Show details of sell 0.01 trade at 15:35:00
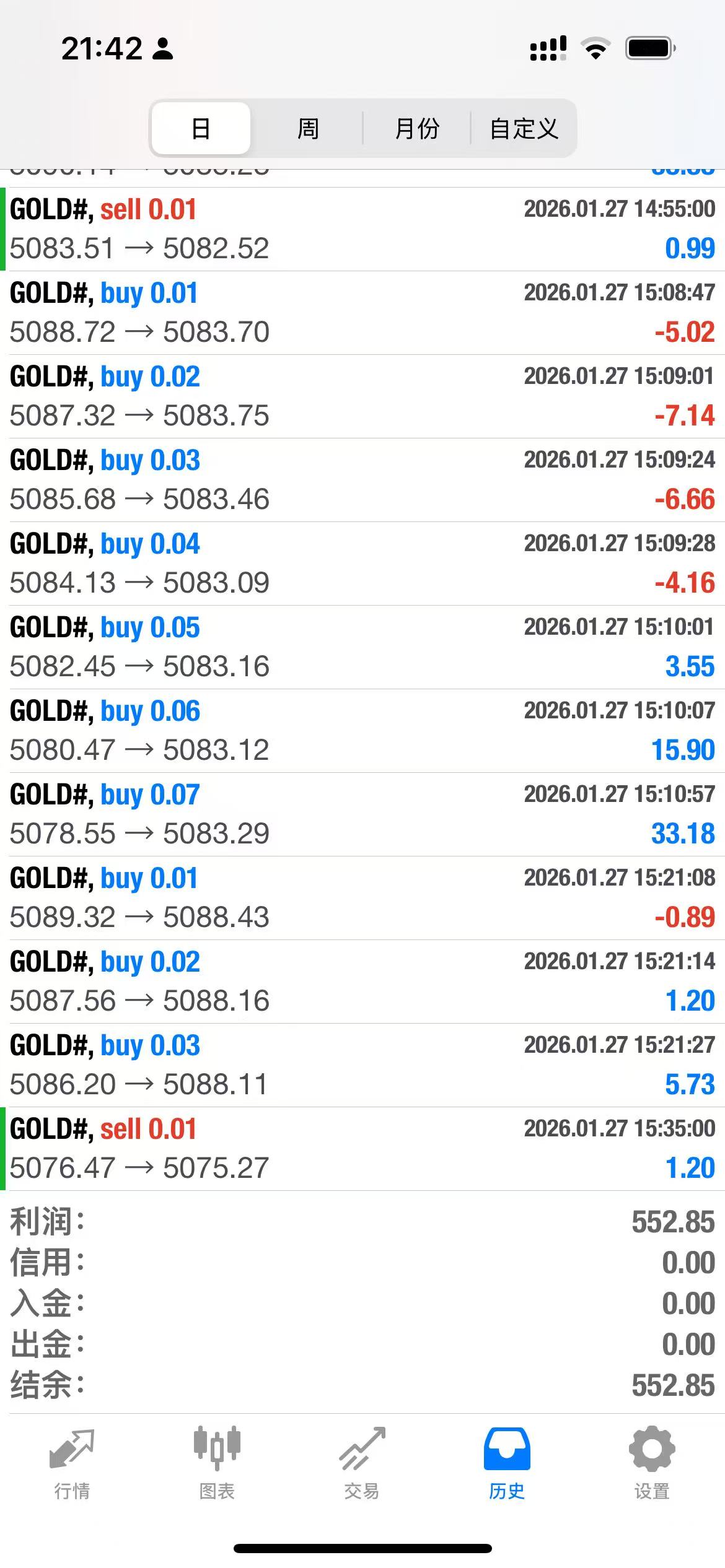Viewport: 725px width, 1568px height. [362, 1149]
